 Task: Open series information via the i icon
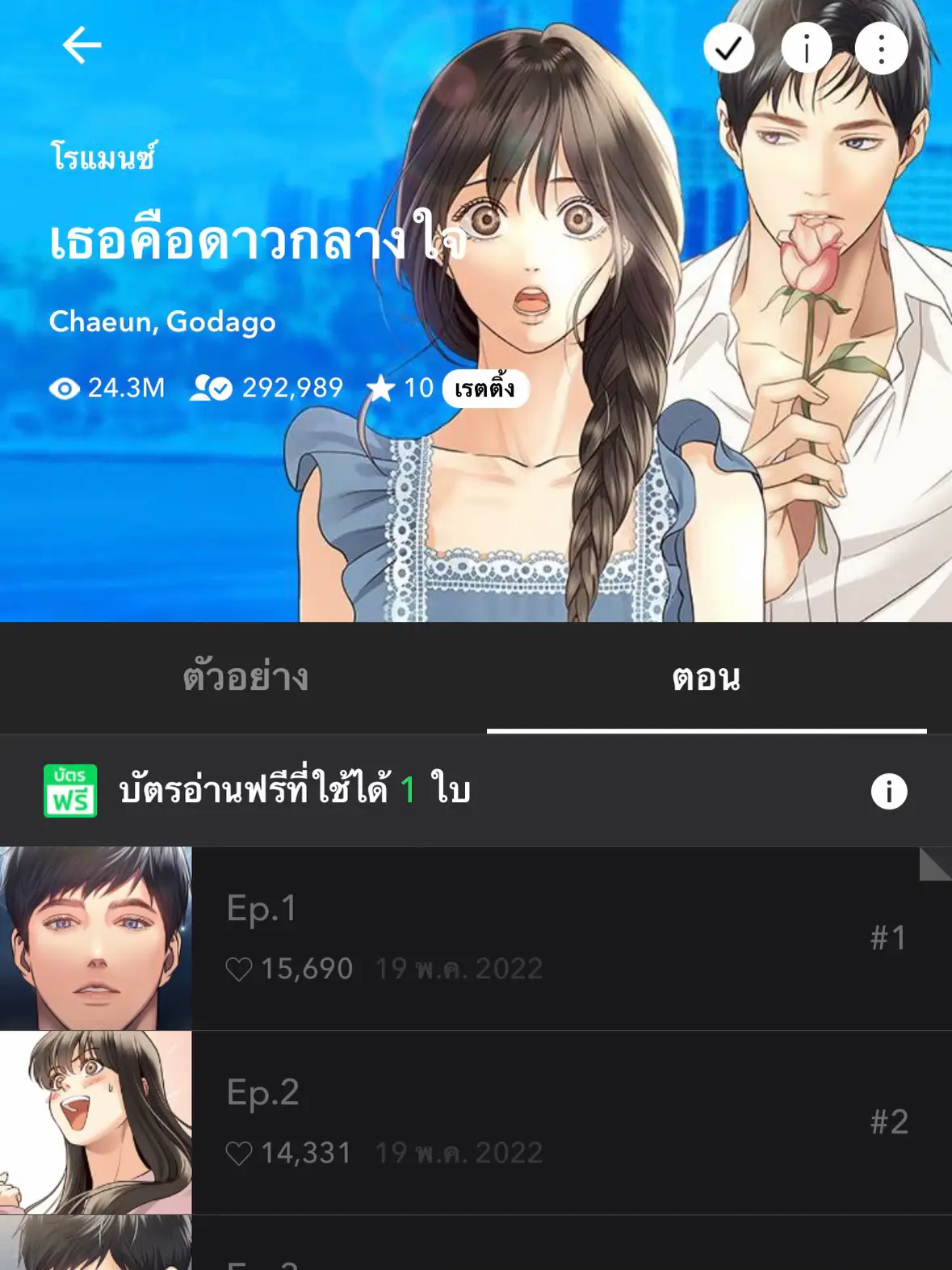click(806, 46)
